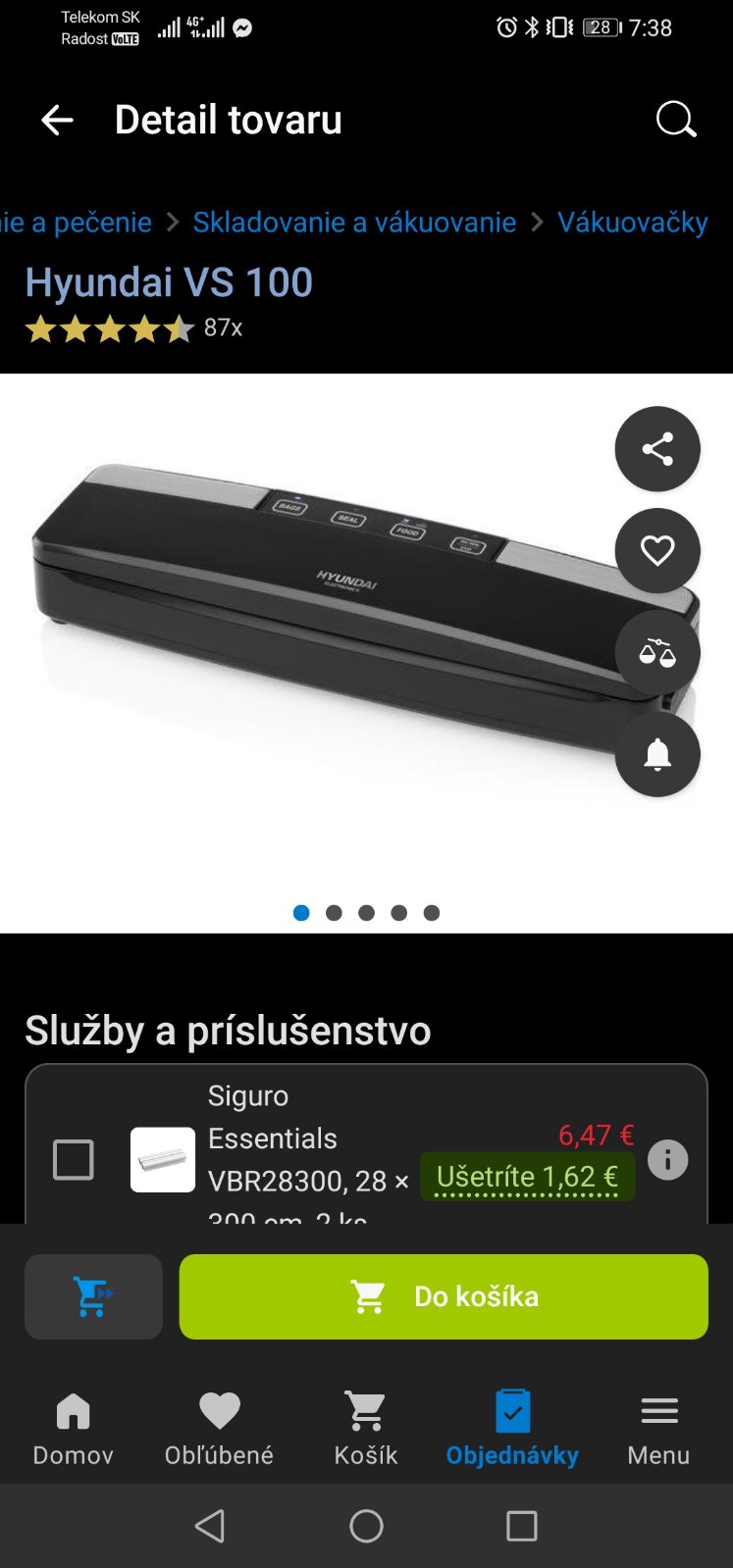The width and height of the screenshot is (733, 1568).
Task: Switch to the Domov tab
Action: pos(74,1430)
